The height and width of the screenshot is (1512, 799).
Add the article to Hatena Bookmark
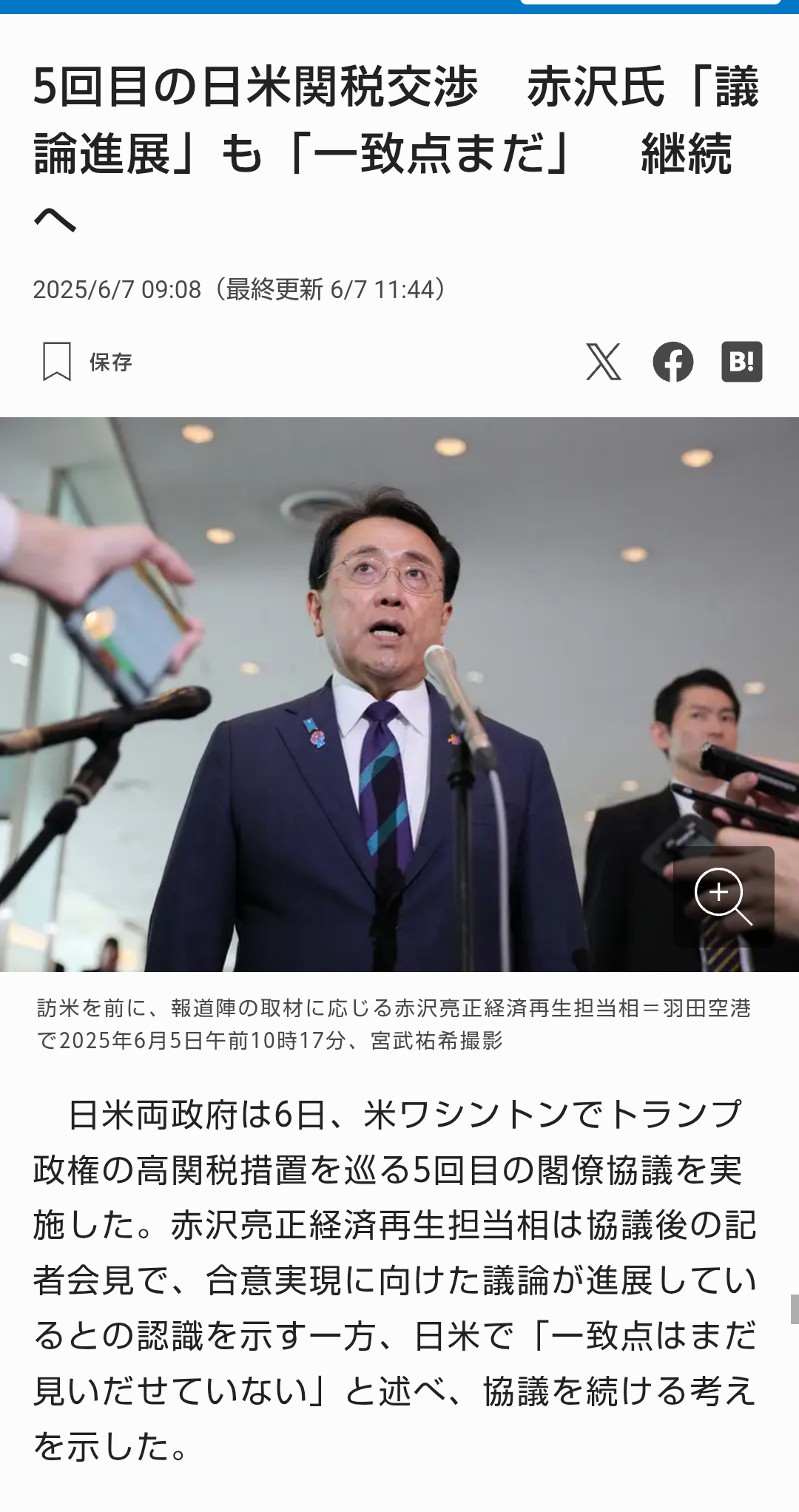point(742,362)
